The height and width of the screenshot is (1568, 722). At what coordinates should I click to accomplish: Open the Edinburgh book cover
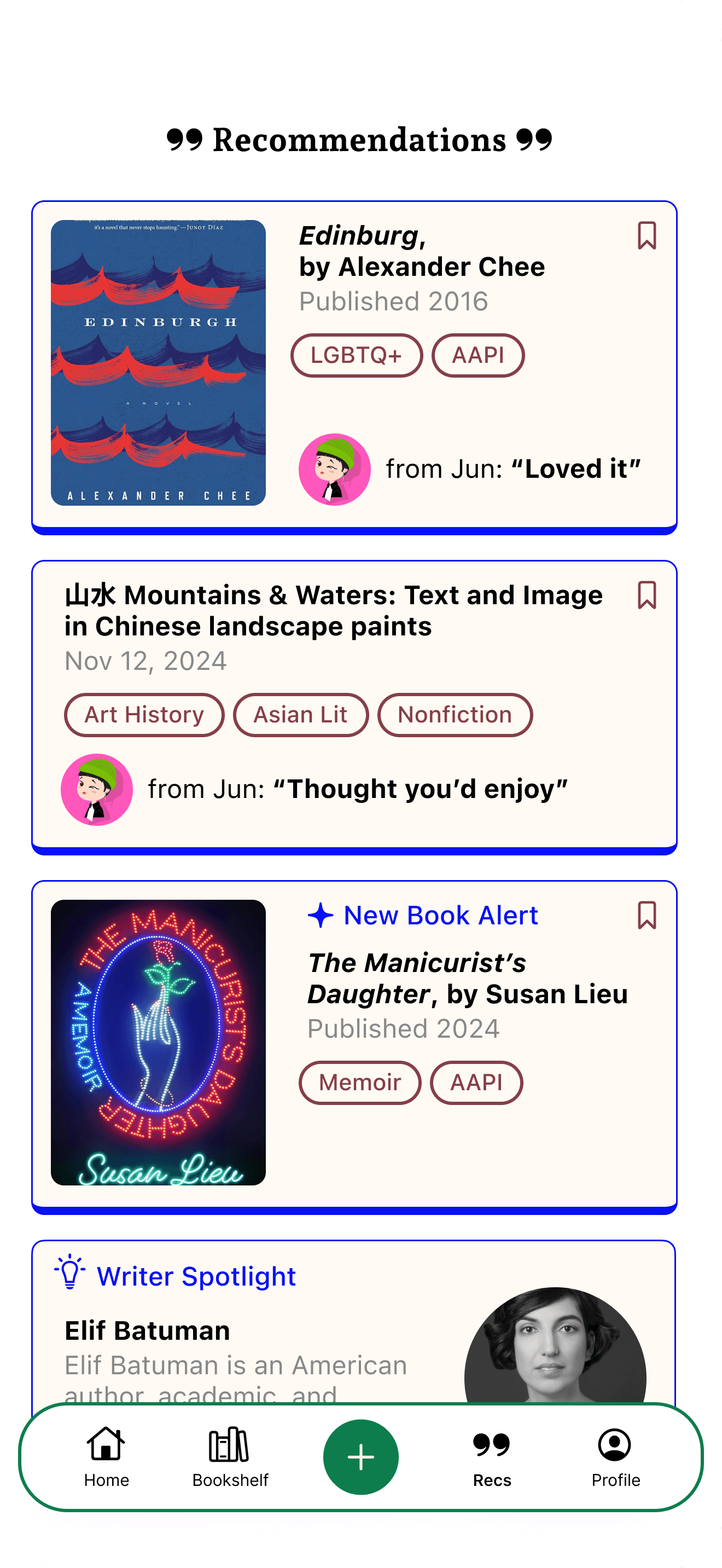click(x=158, y=363)
